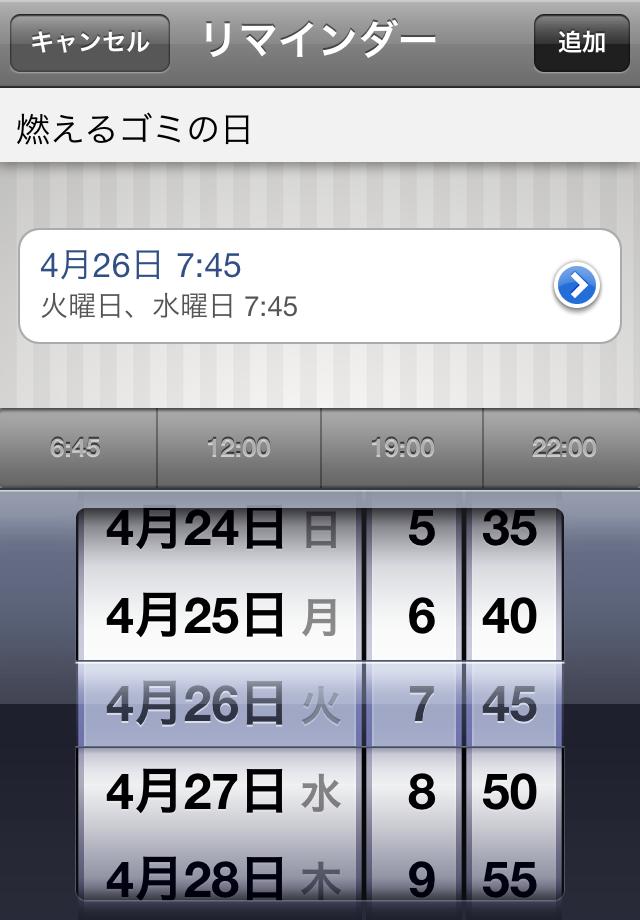Open repeat details via the blue arrow
Screen dimensions: 640x920
pos(576,287)
